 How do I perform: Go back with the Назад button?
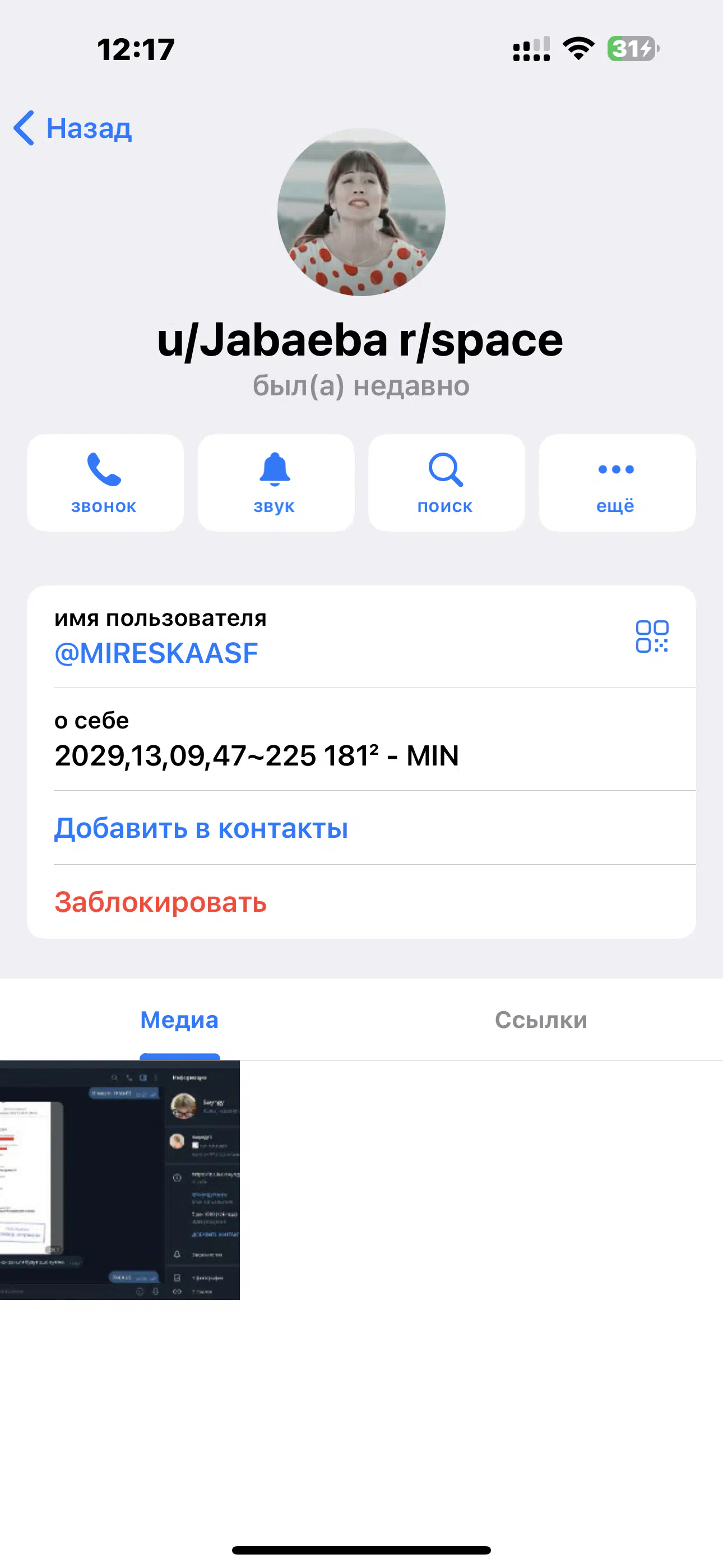click(72, 128)
